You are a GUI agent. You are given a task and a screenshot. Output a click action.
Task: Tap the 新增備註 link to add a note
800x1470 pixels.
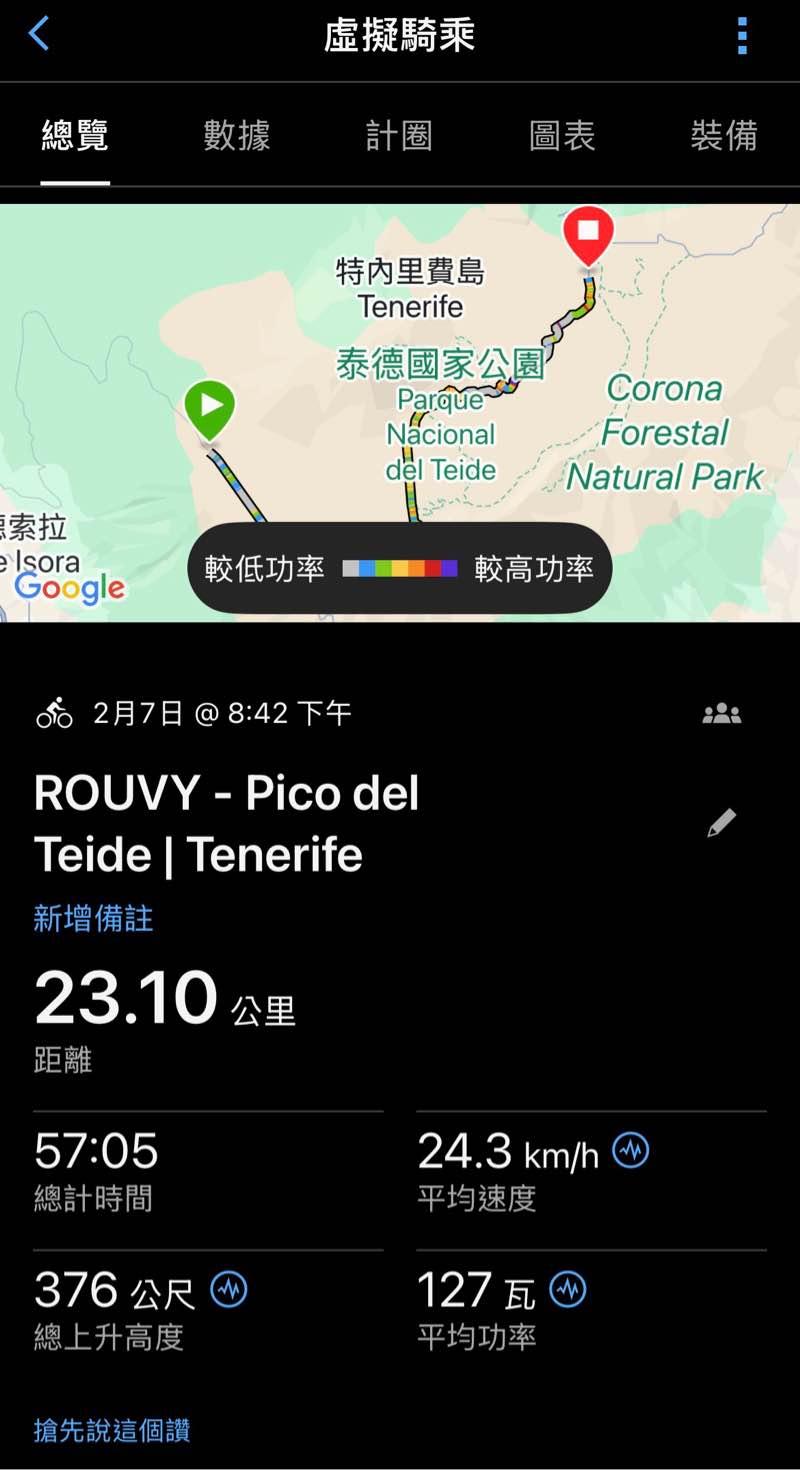[93, 918]
